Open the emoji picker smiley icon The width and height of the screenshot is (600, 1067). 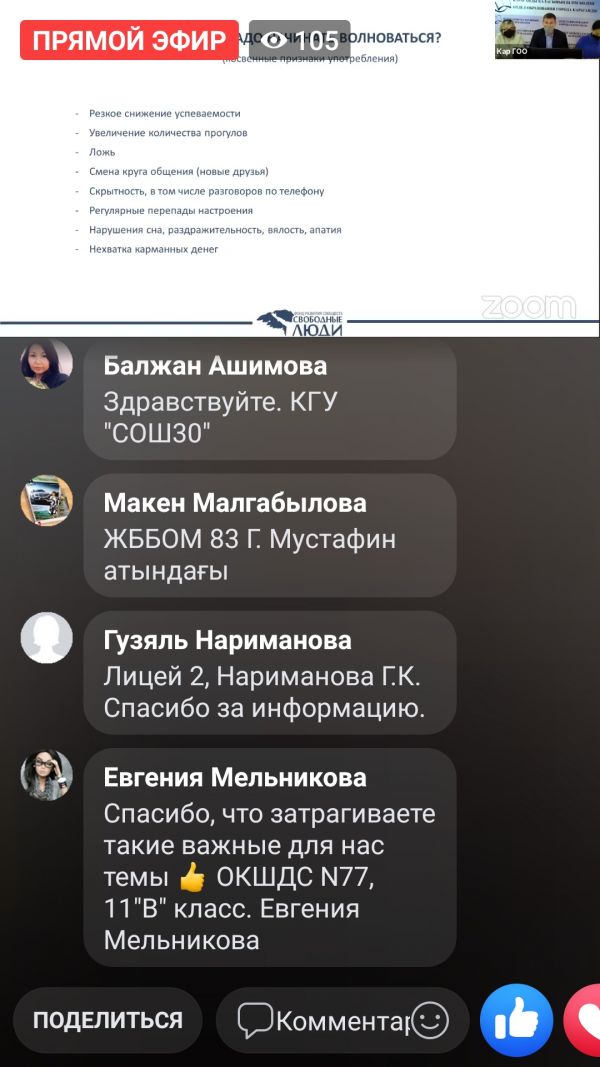(431, 1021)
